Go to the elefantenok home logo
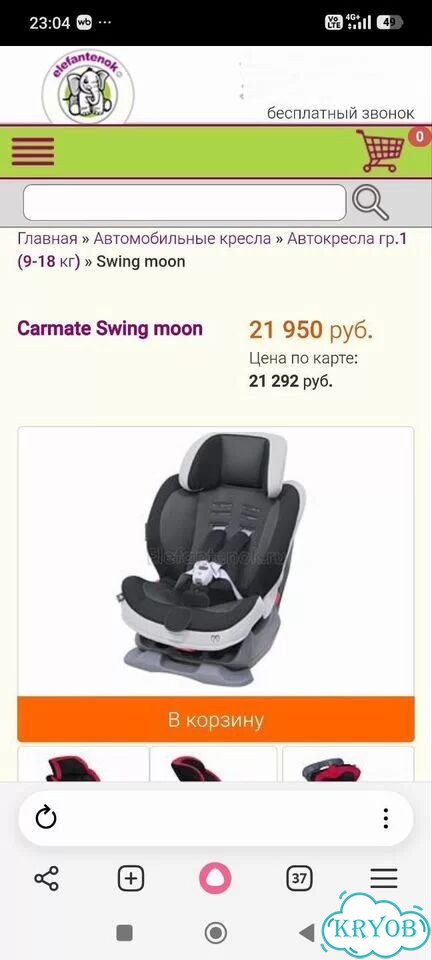Screen dimensions: 432x960 88,86
